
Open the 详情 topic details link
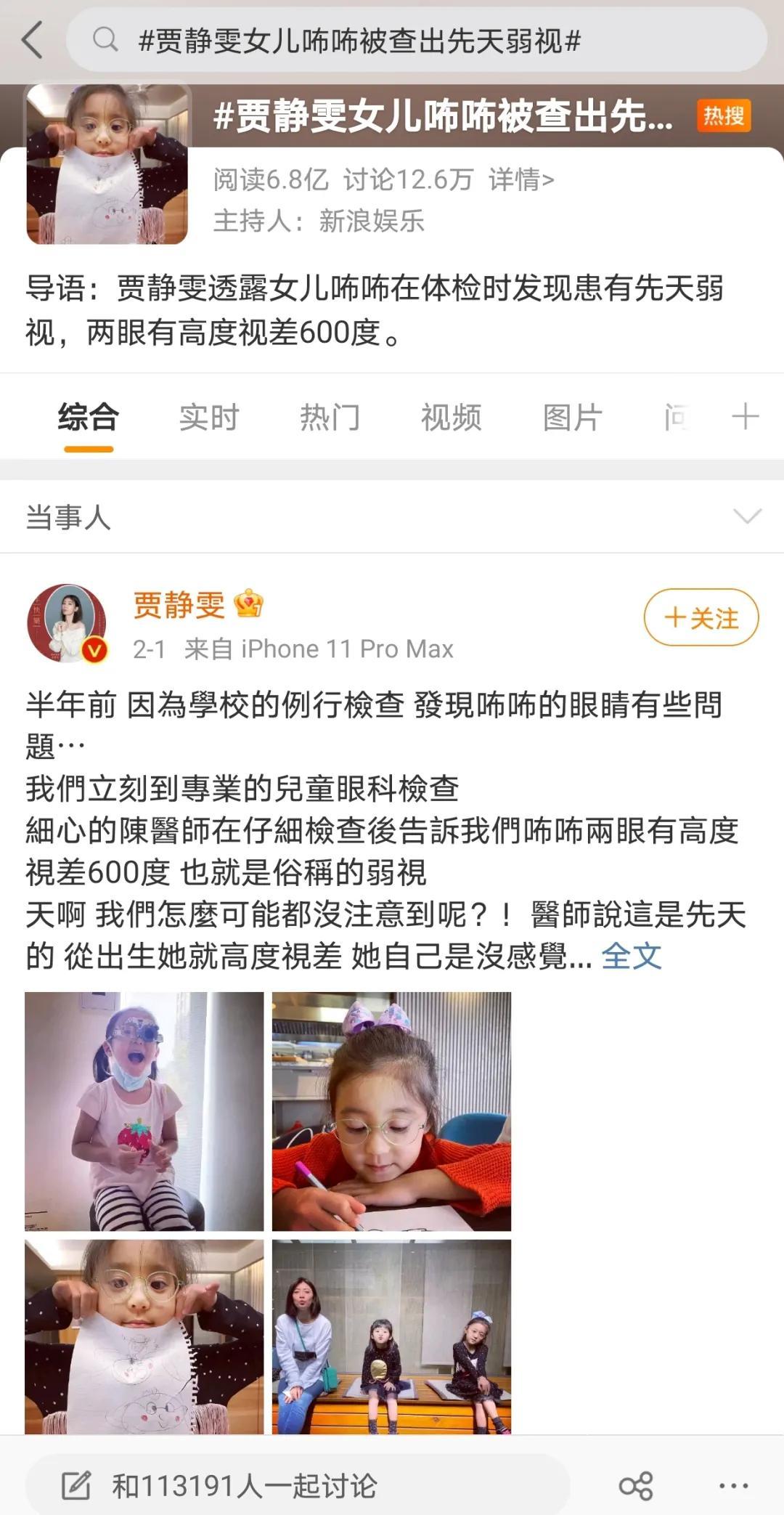521,179
